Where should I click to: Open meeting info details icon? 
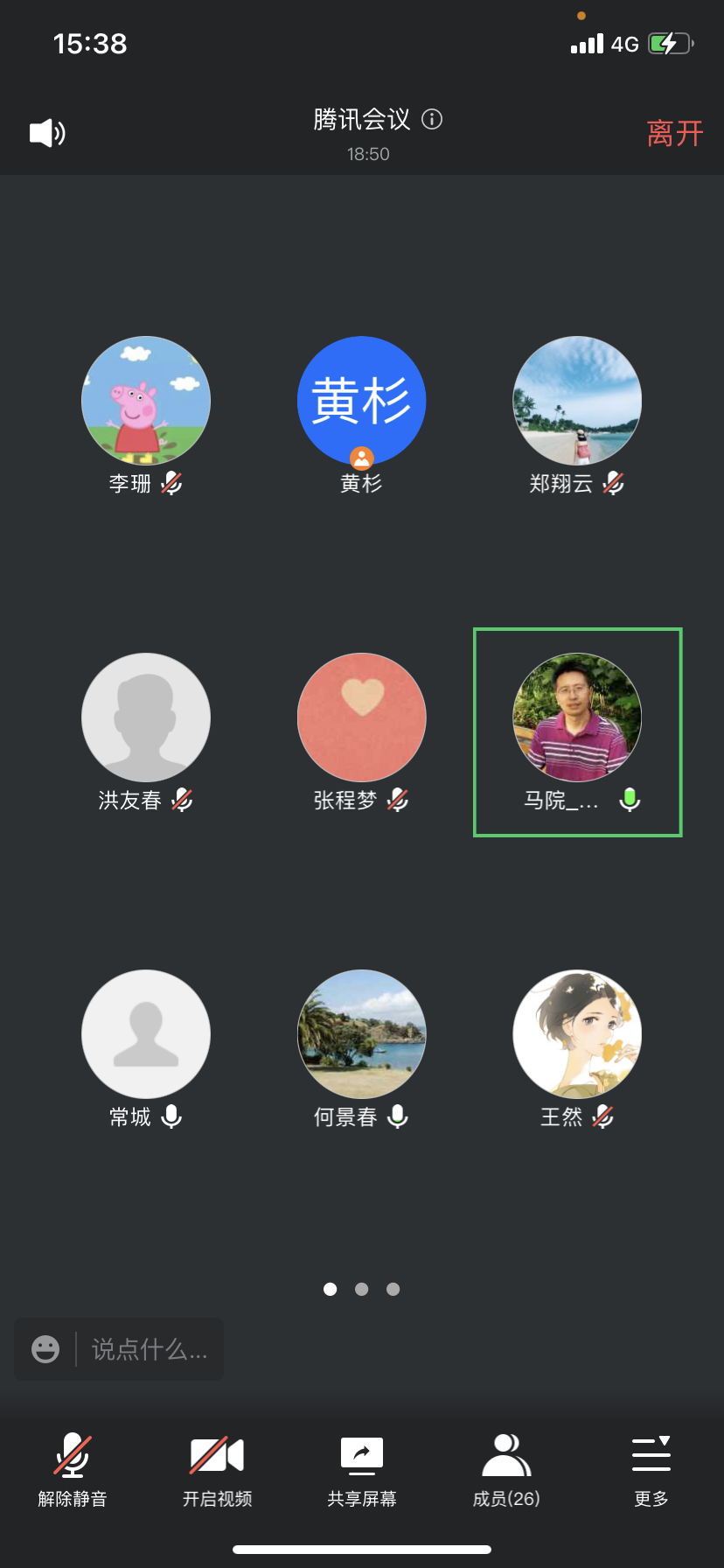pos(432,119)
